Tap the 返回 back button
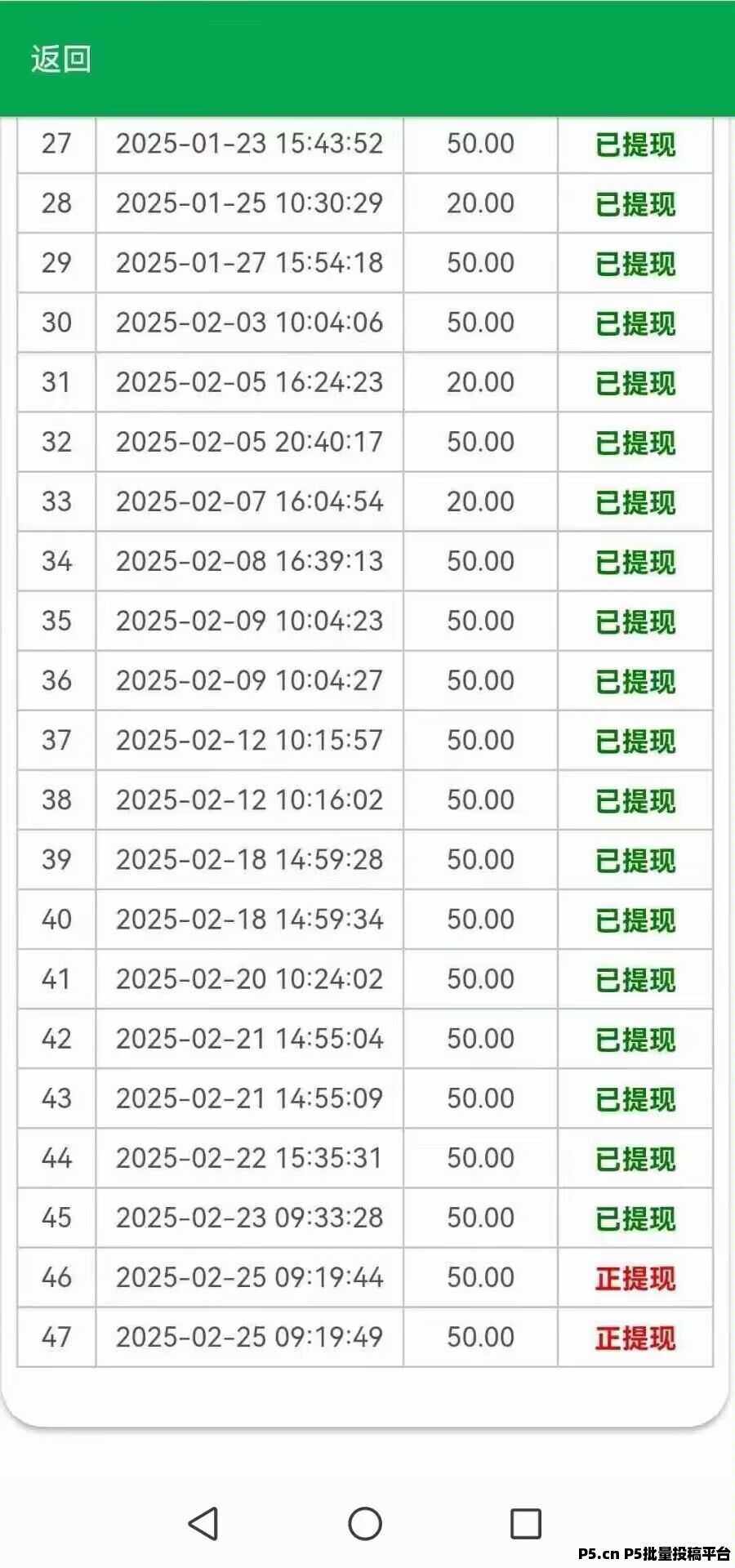The width and height of the screenshot is (735, 1568). tap(61, 60)
